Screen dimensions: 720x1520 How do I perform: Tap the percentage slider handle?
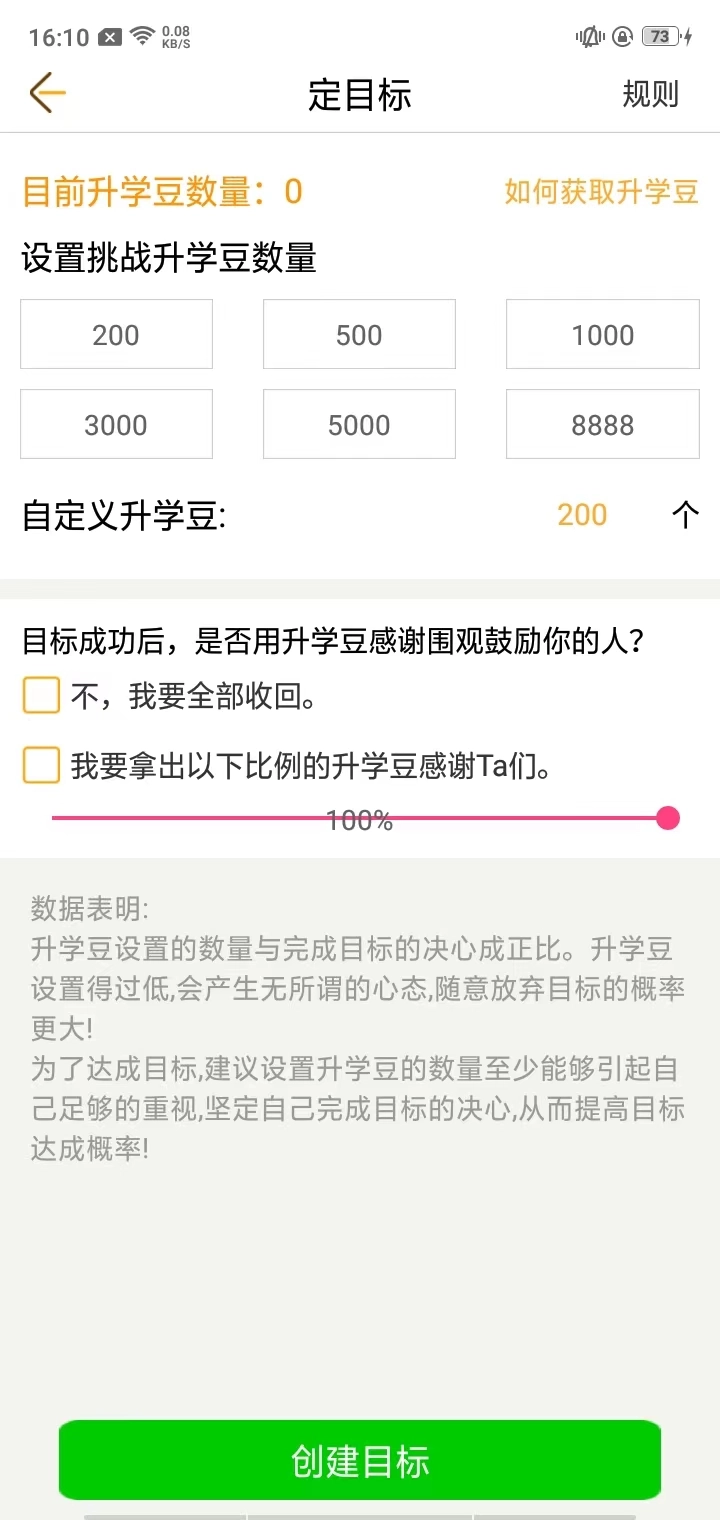668,819
